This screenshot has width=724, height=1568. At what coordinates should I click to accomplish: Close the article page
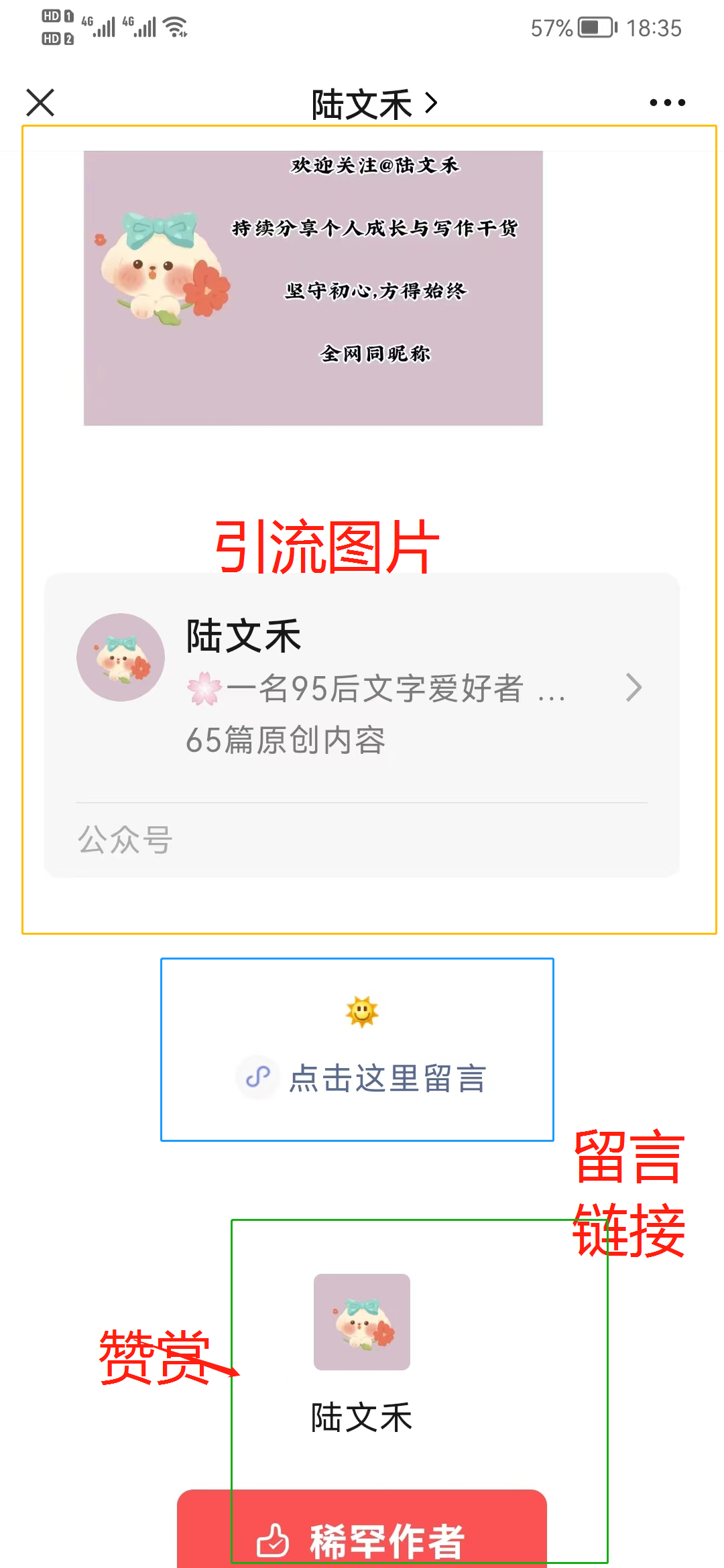[x=40, y=103]
